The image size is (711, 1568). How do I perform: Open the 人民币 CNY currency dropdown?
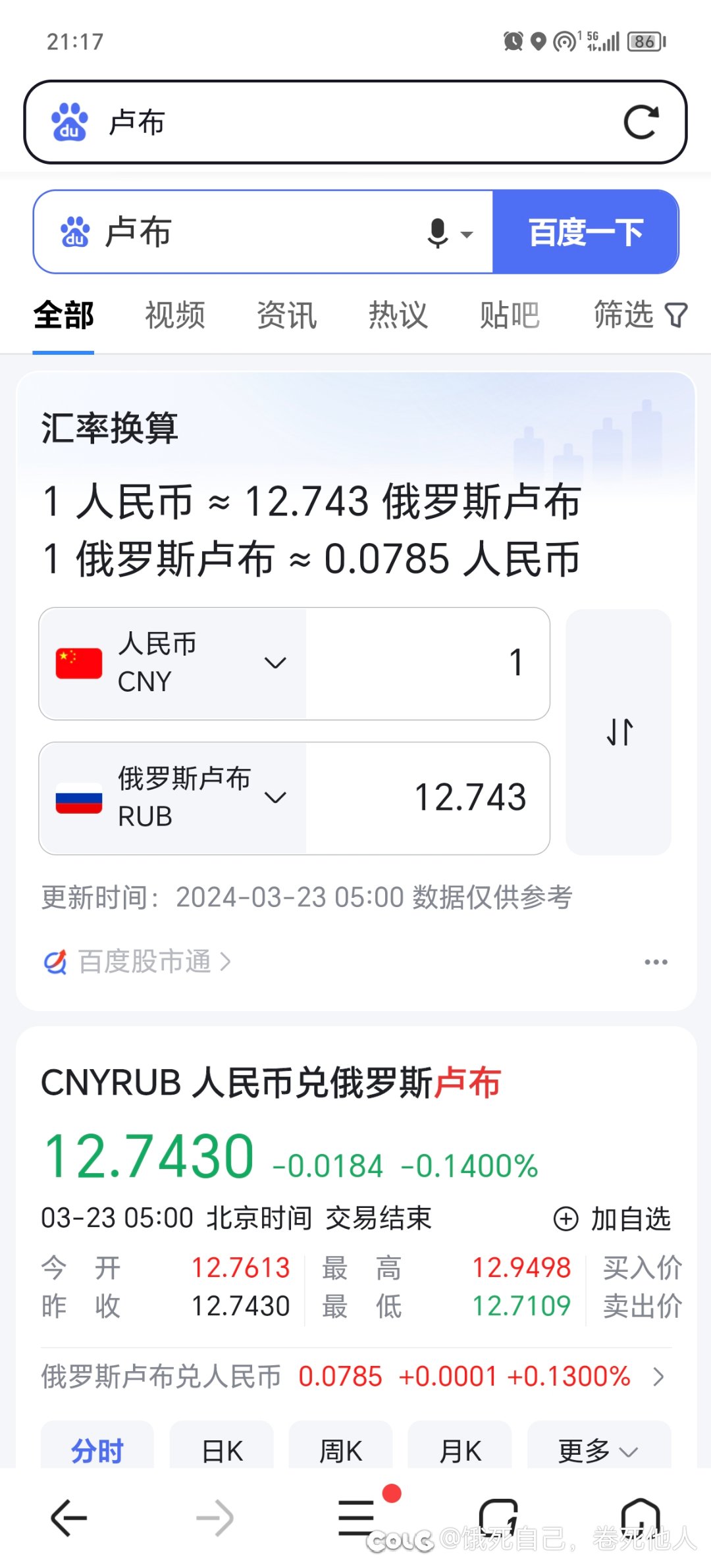point(173,664)
